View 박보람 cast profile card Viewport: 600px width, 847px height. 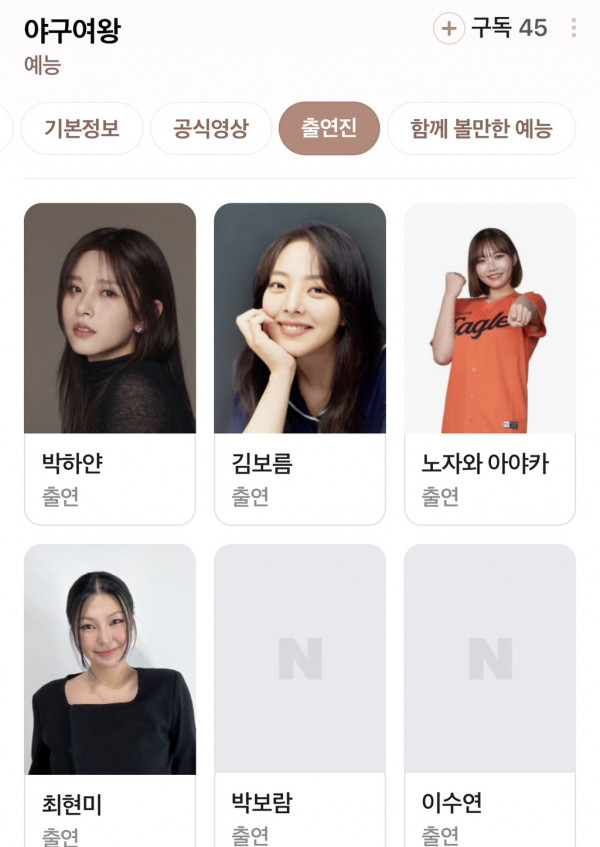tap(300, 690)
